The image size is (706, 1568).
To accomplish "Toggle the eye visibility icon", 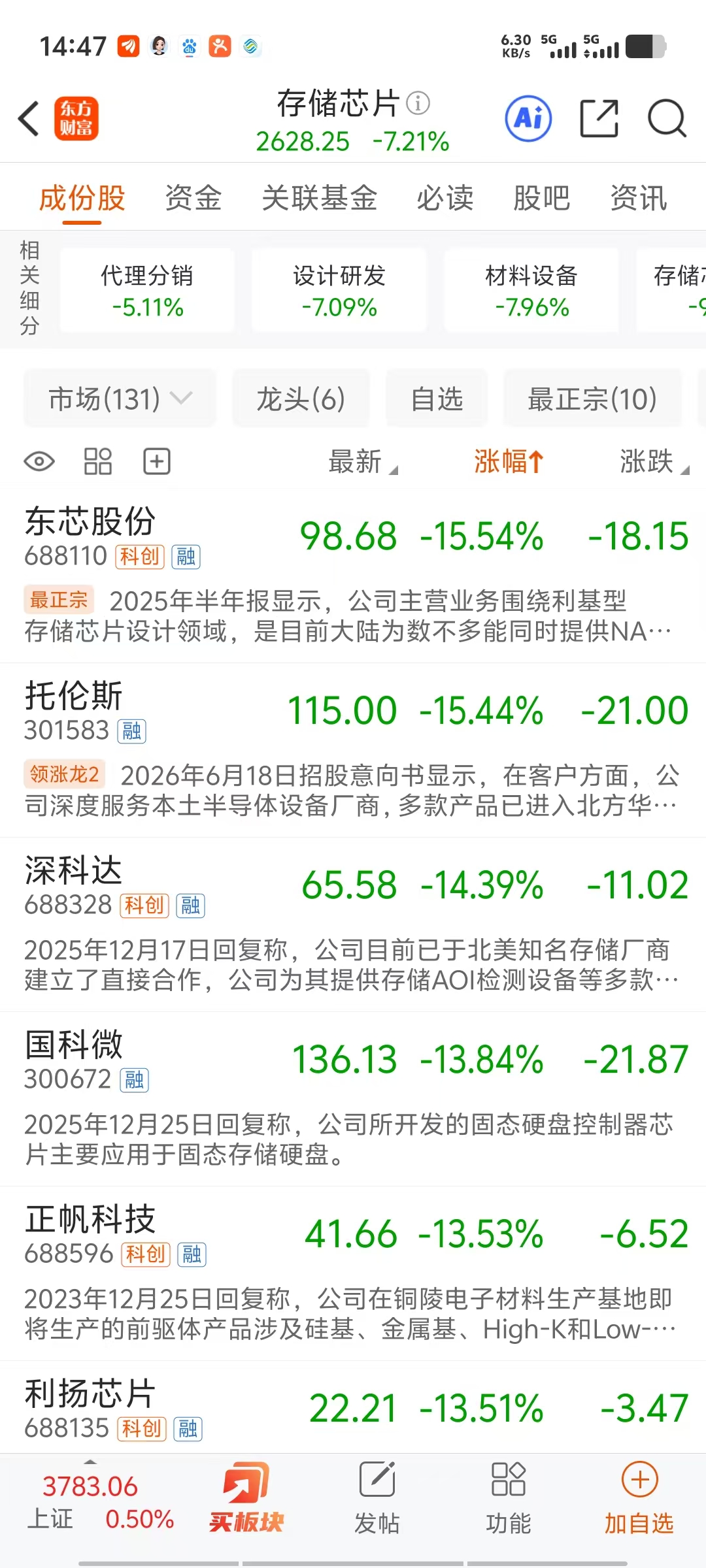I will pos(39,462).
